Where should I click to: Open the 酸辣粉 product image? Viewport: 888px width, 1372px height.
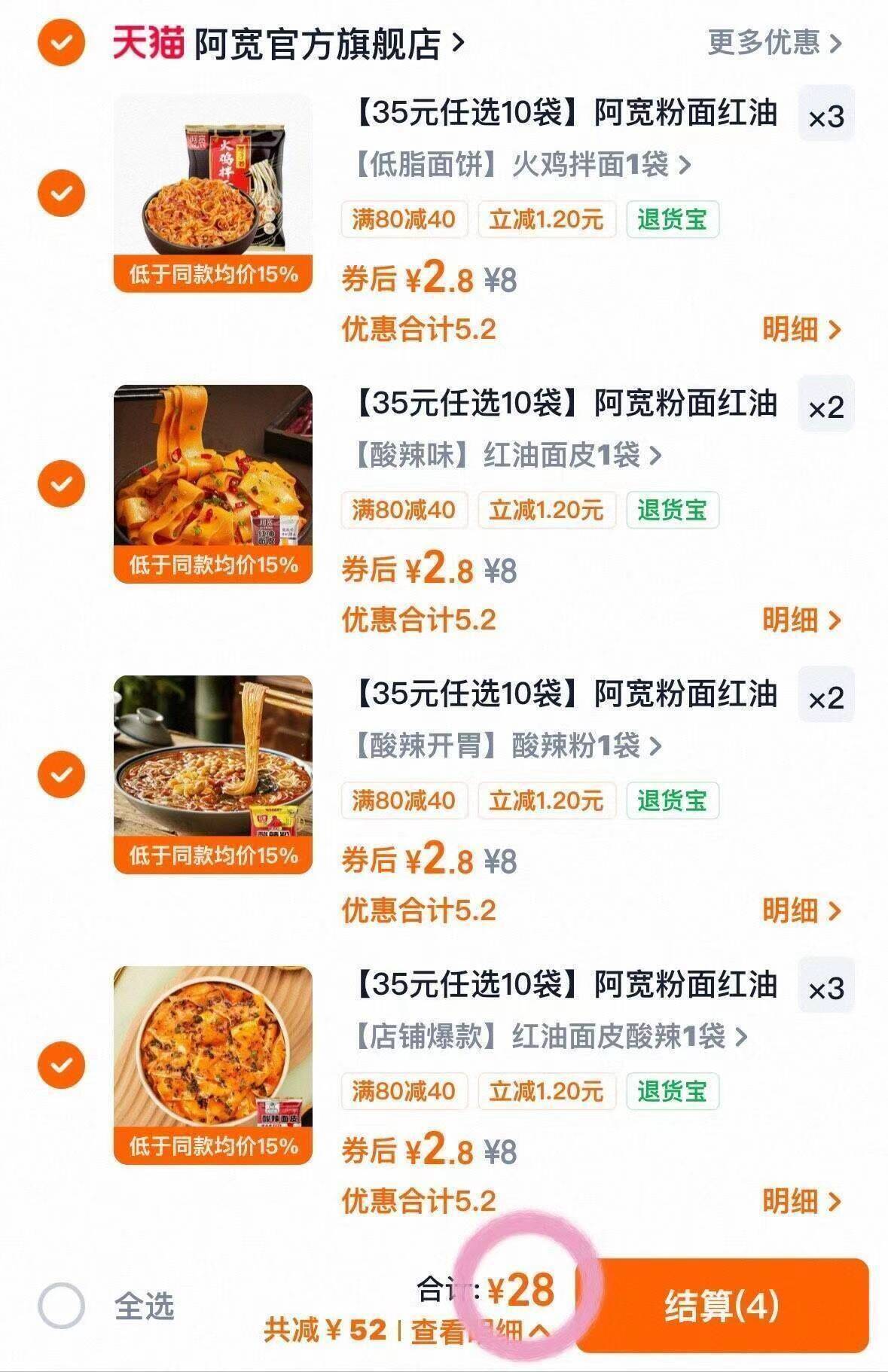[x=213, y=774]
